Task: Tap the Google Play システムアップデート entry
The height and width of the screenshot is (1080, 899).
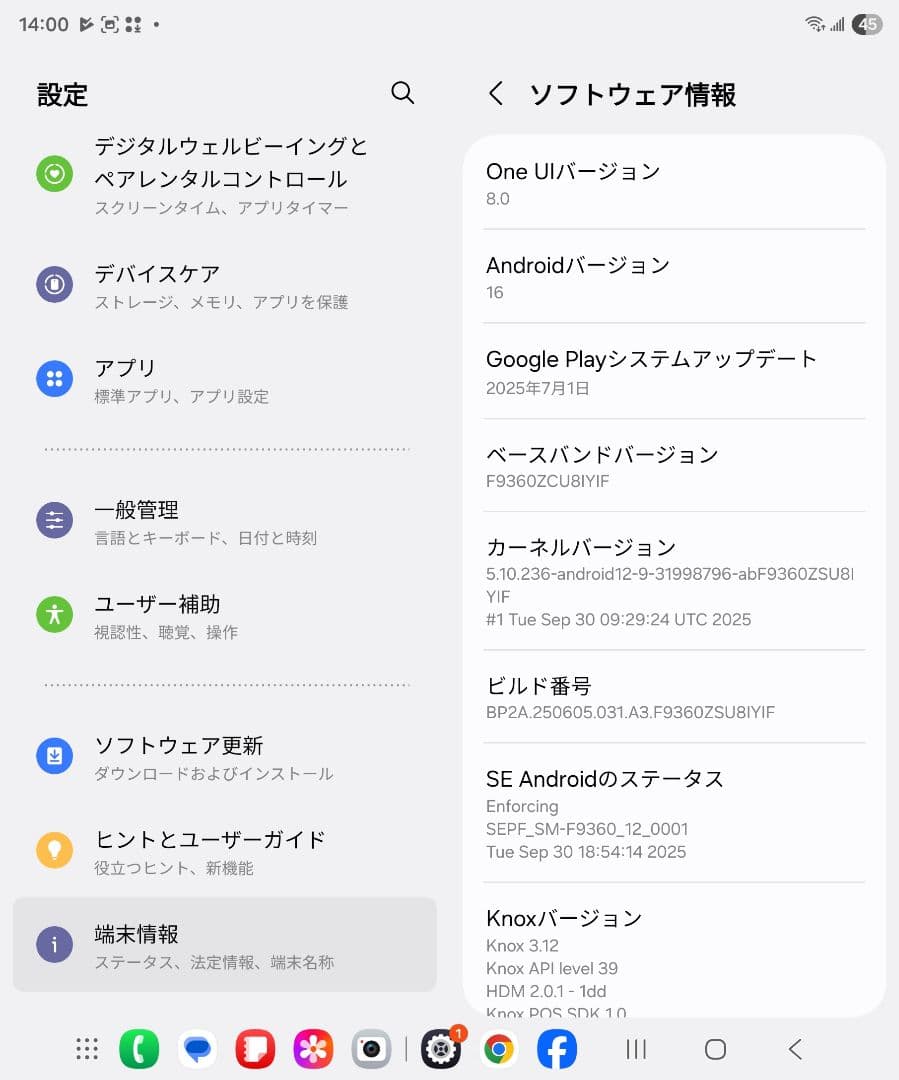Action: (674, 372)
